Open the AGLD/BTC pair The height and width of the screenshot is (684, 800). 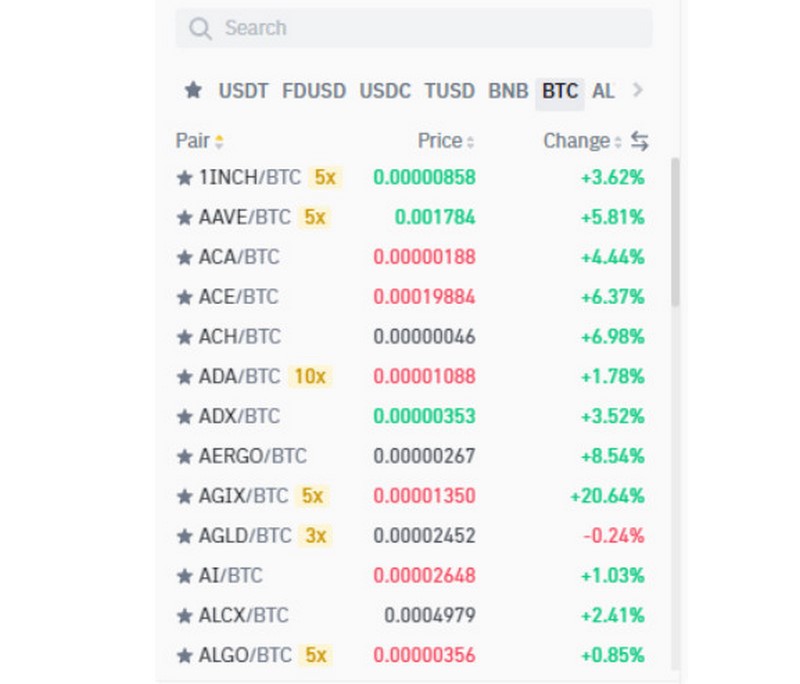[x=244, y=536]
